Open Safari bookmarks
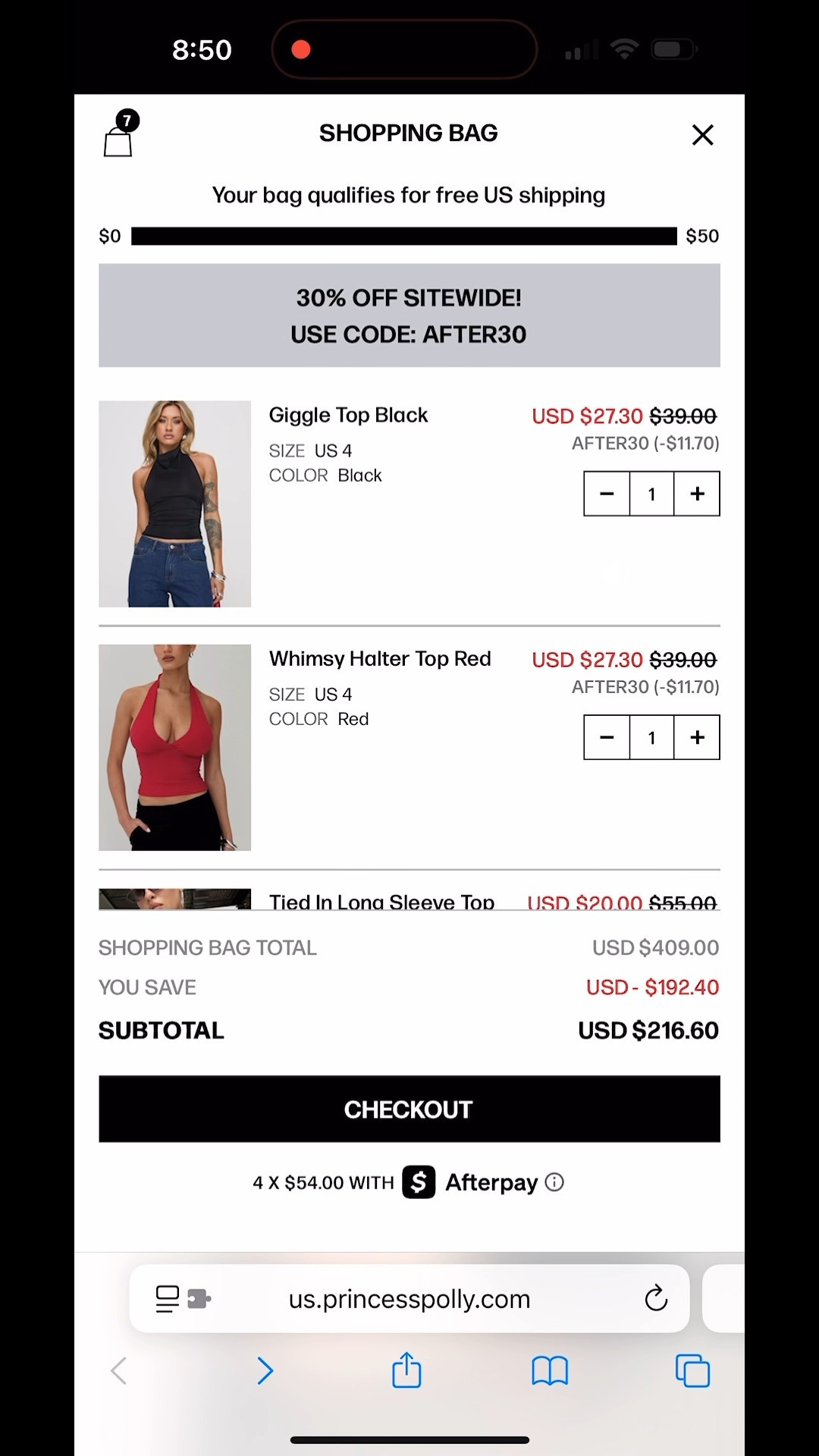819x1456 pixels. 550,1370
